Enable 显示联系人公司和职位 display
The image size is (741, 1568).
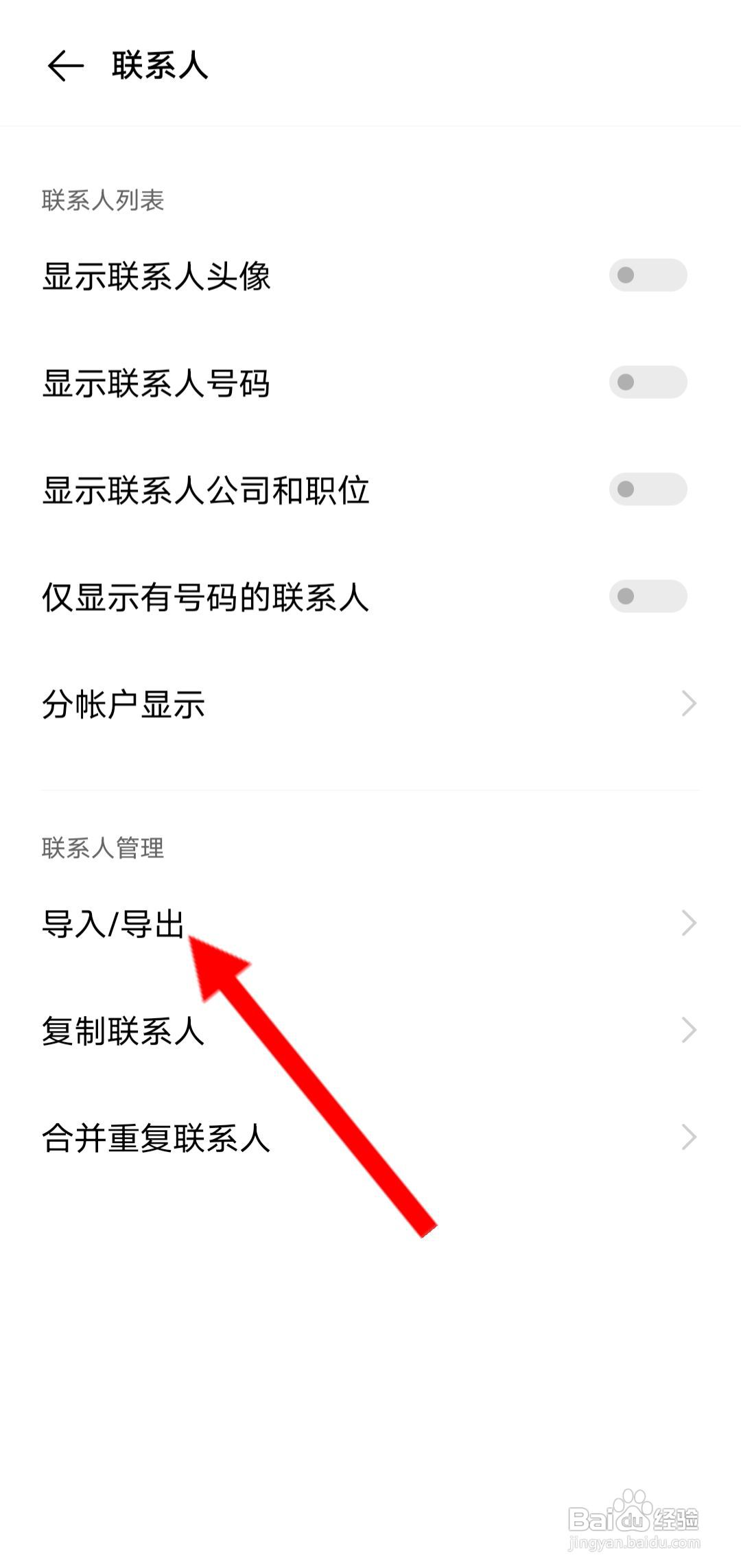(x=647, y=489)
